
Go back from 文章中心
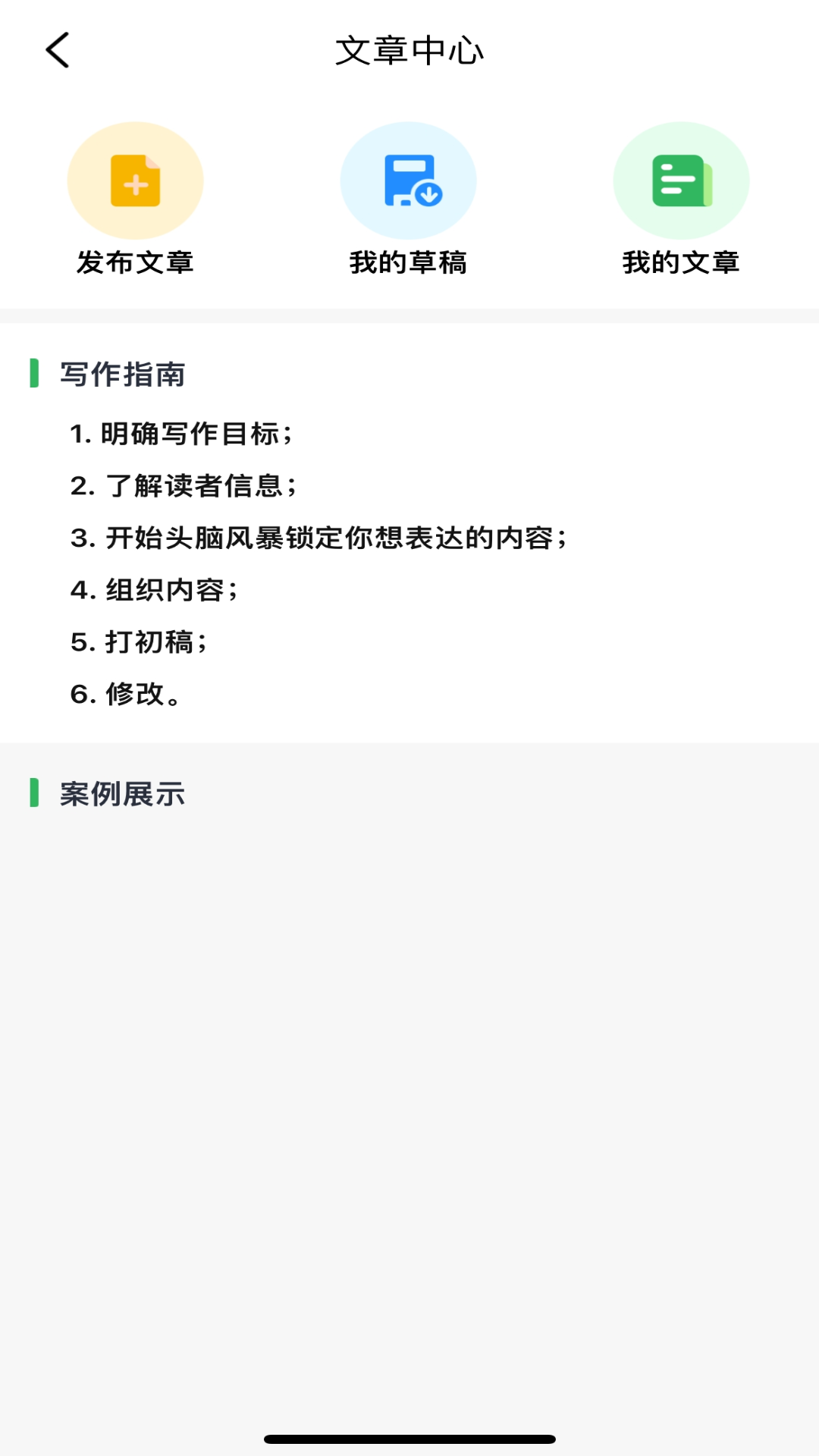(58, 50)
